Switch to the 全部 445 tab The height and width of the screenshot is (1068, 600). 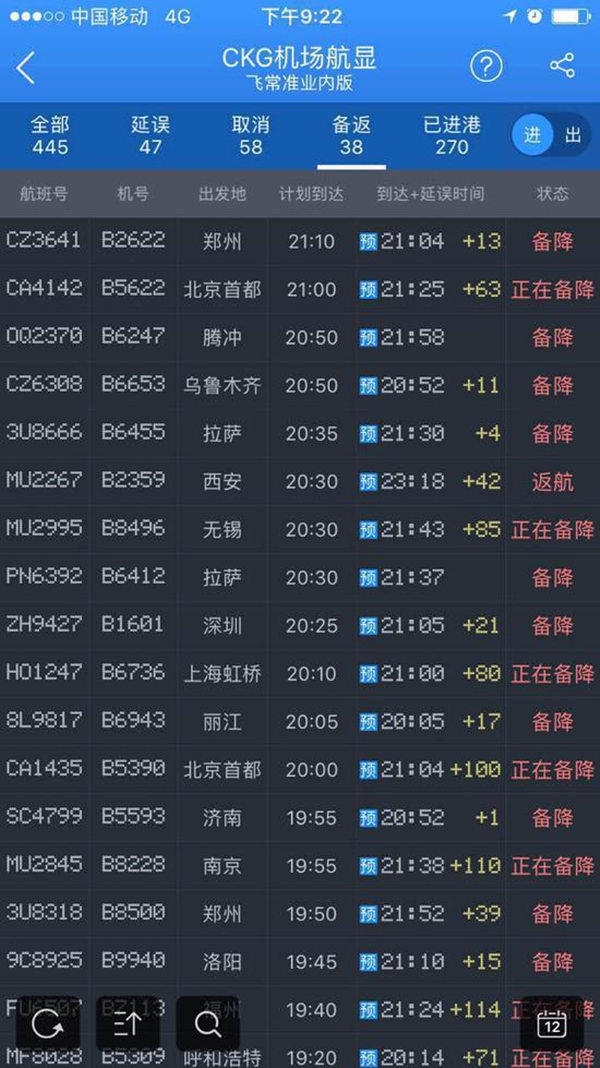50,136
